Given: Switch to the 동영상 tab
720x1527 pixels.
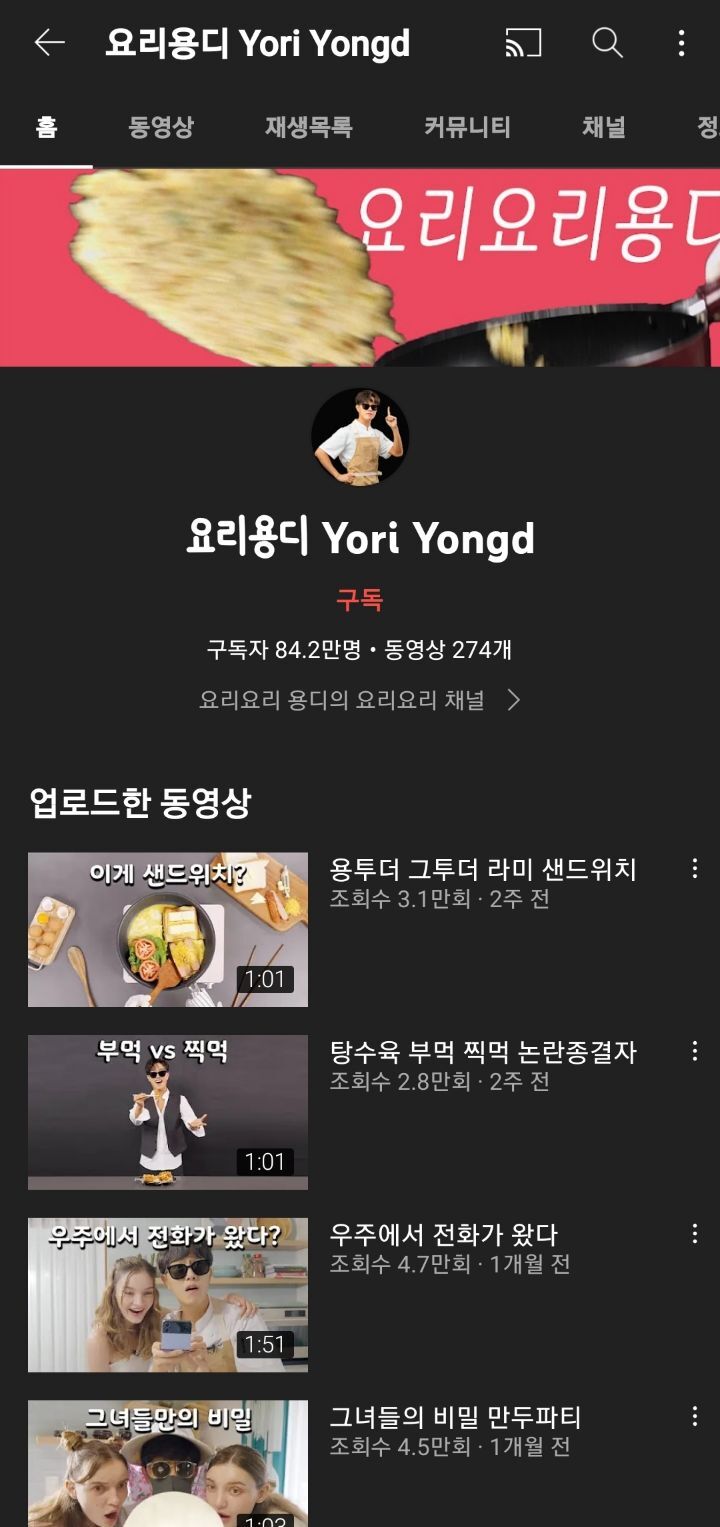Looking at the screenshot, I should click(x=161, y=127).
